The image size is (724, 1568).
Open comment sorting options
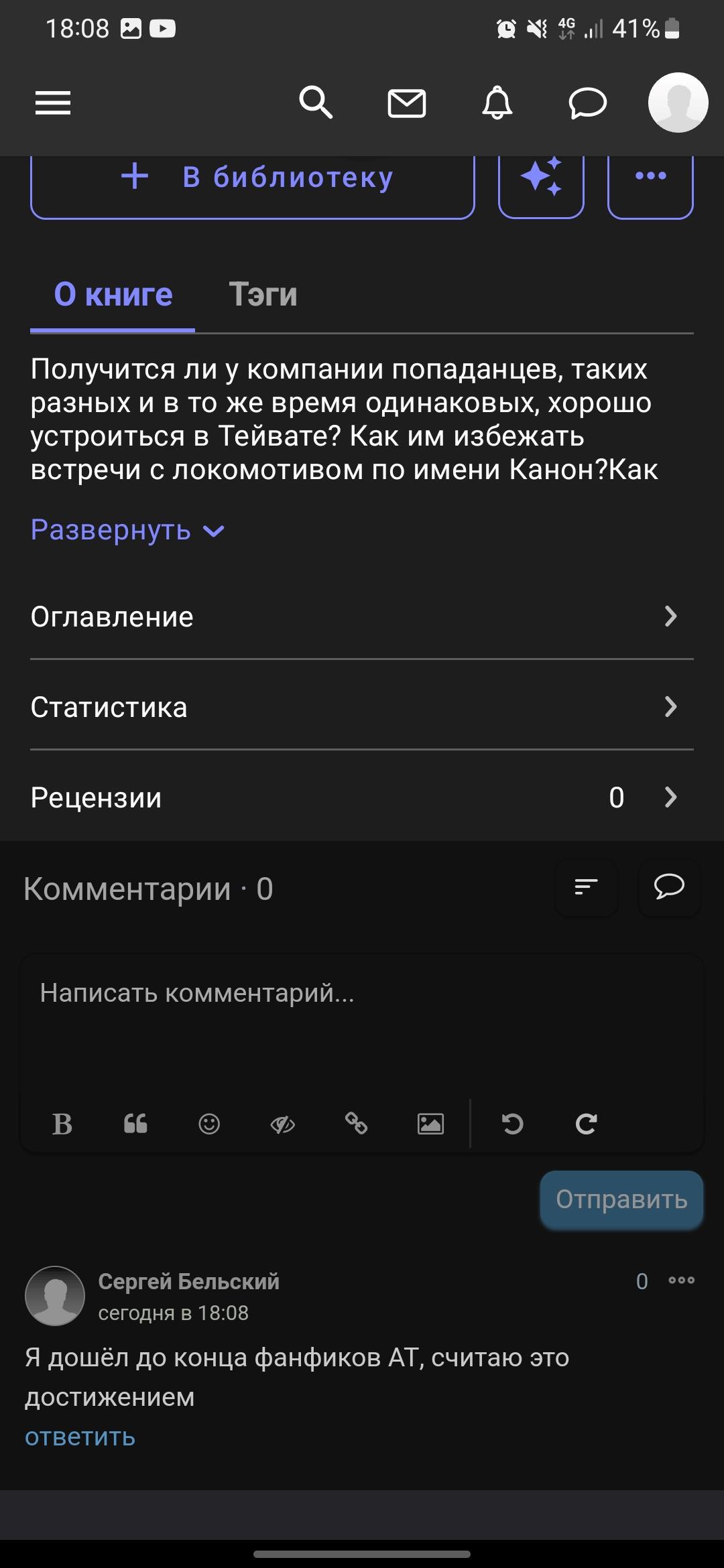click(587, 887)
